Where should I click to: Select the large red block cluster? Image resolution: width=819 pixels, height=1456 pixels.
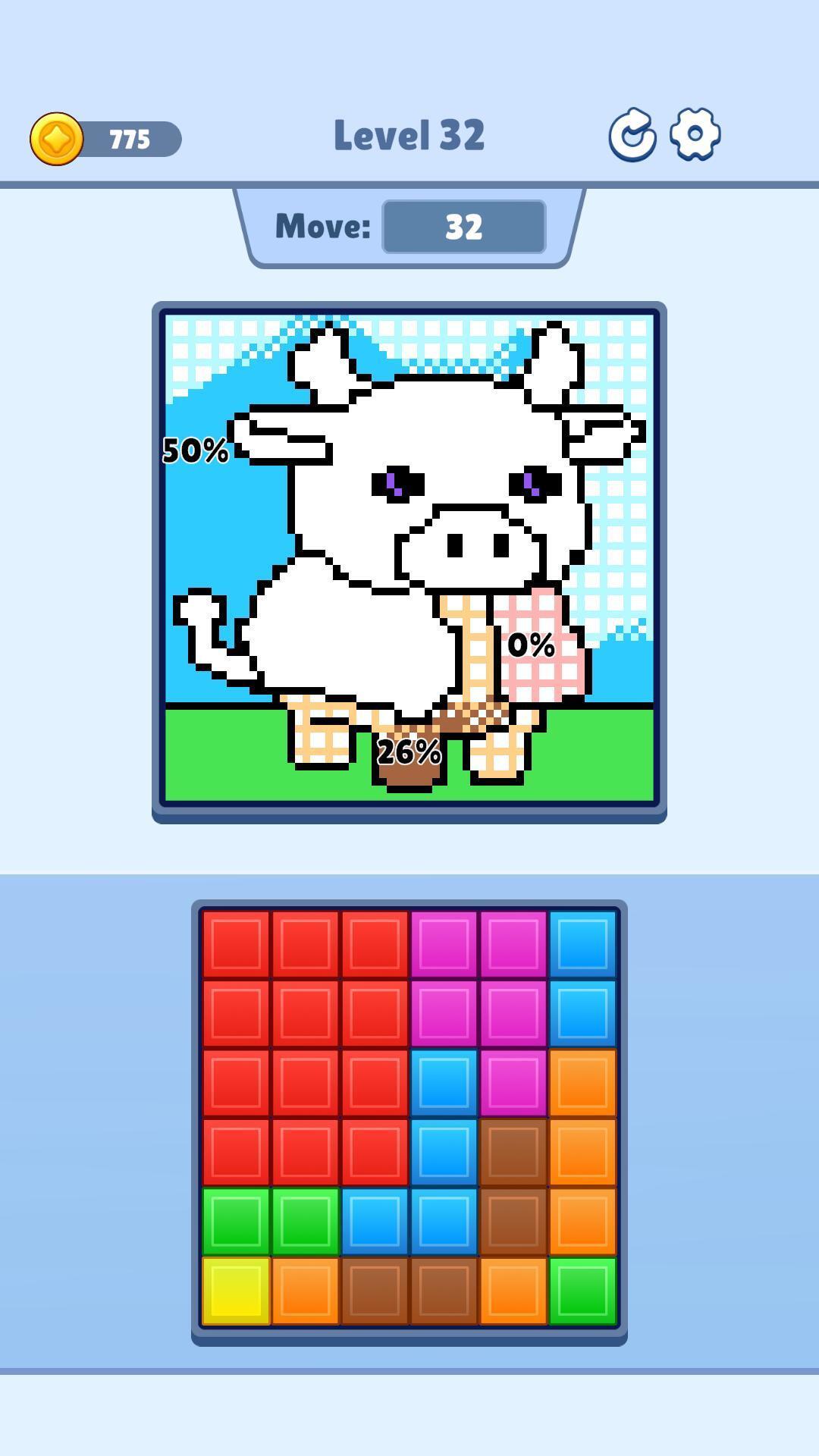[305, 1046]
